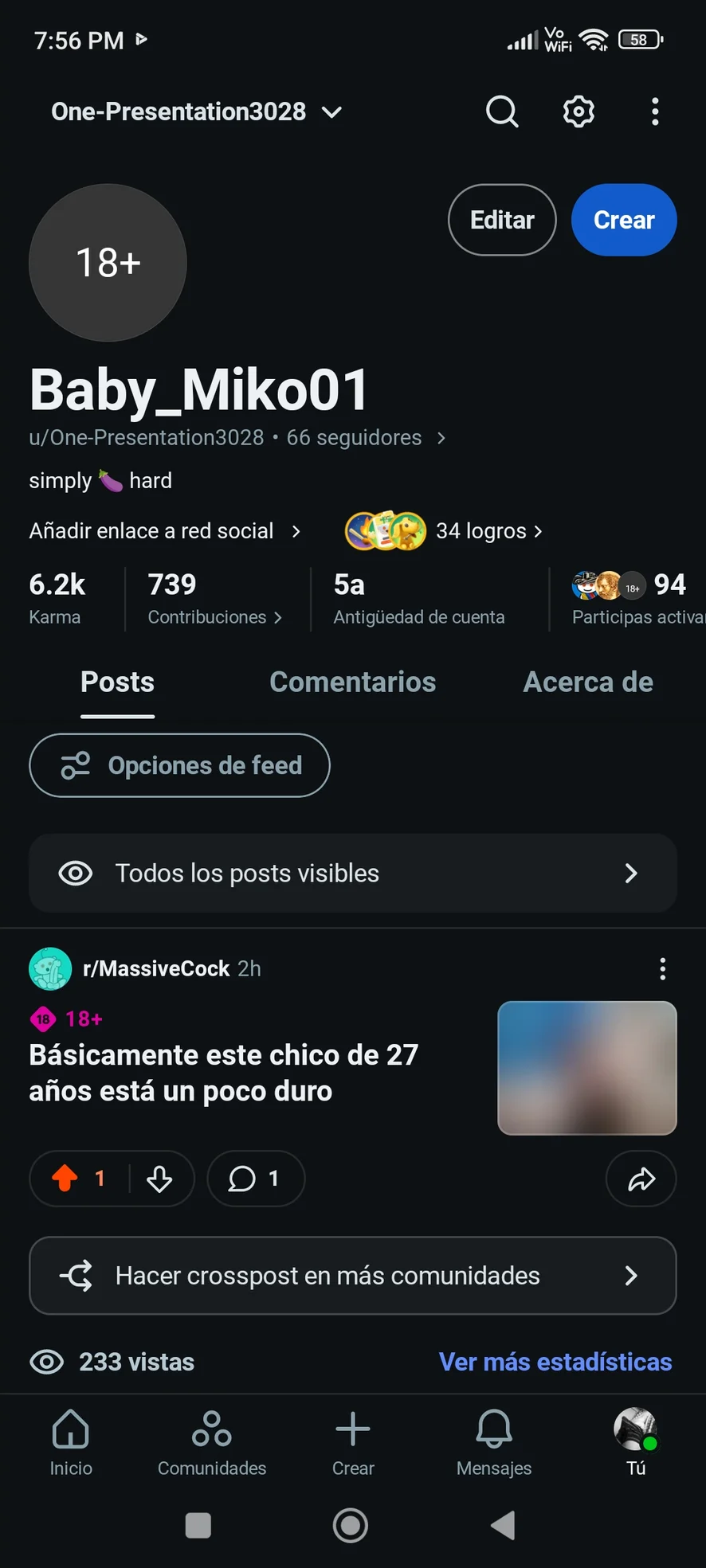Image resolution: width=706 pixels, height=1568 pixels.
Task: Open Ver más estadísticas link
Action: [555, 1362]
